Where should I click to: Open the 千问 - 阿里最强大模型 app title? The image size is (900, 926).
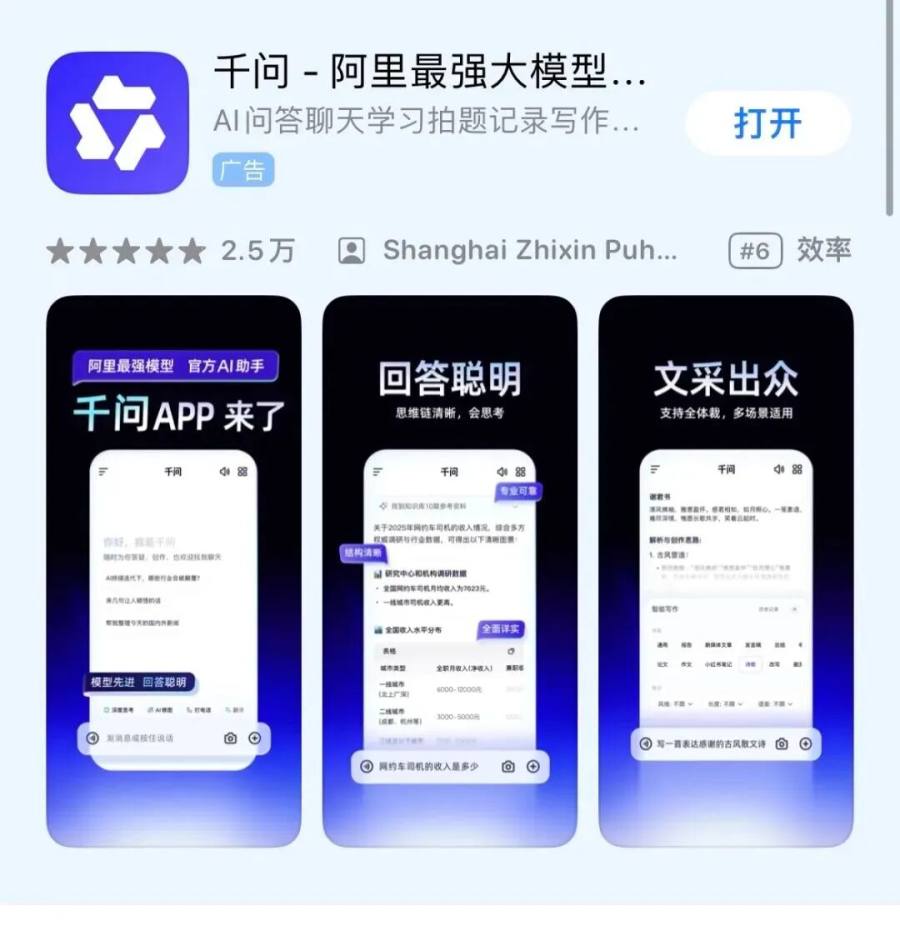click(x=430, y=71)
